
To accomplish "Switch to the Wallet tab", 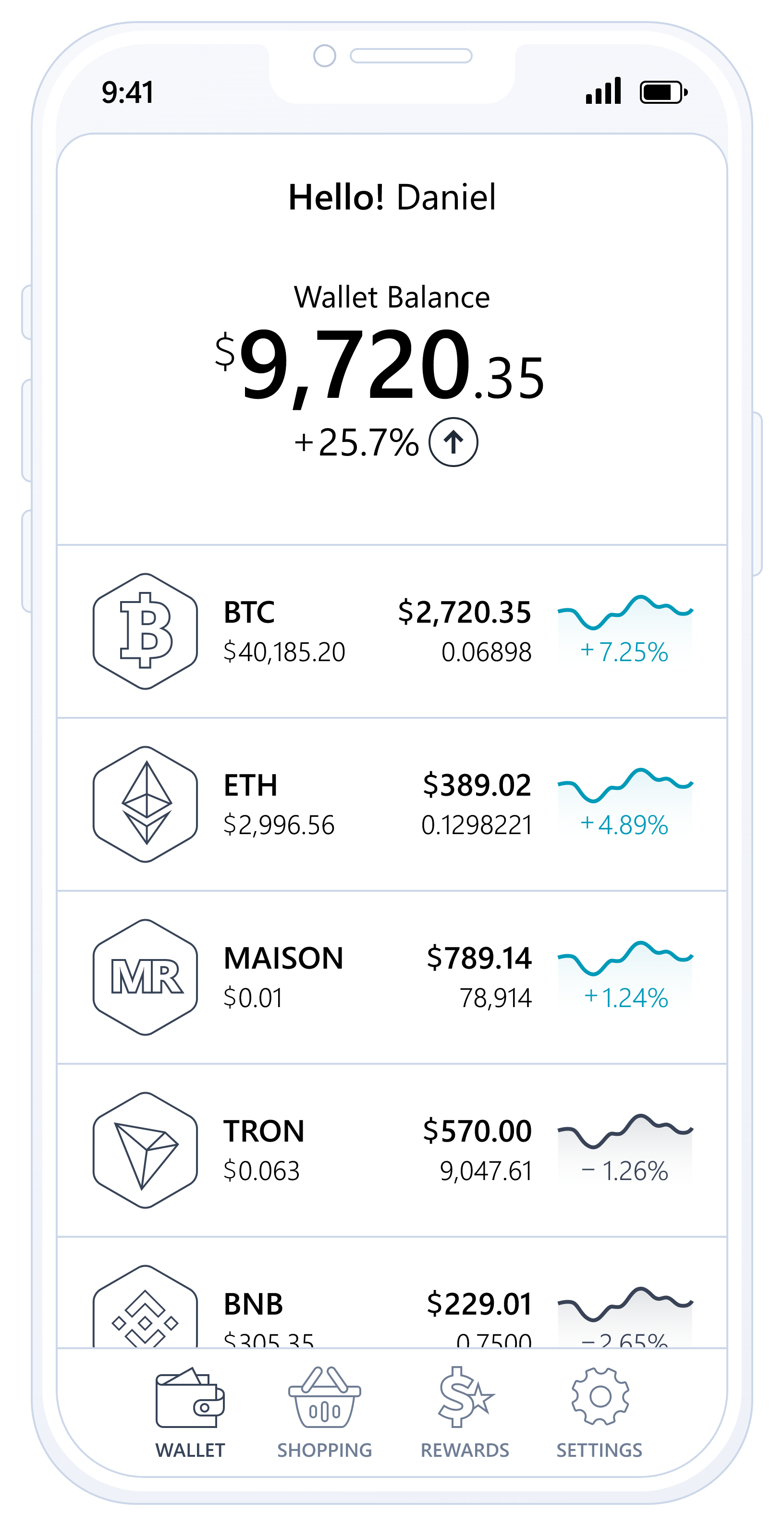I will [x=190, y=1412].
